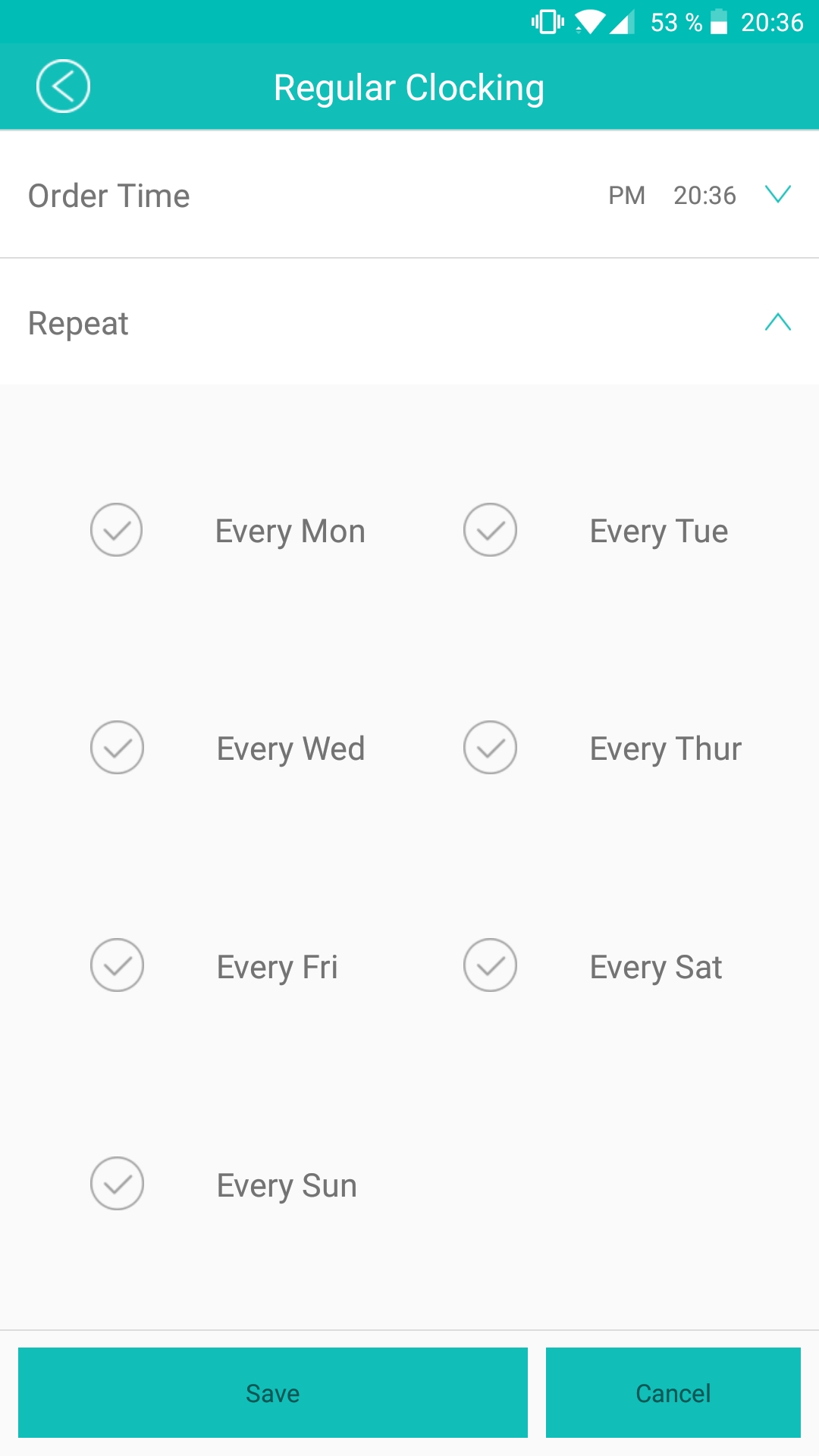Select the Every Tue checkbox
Screen dimensions: 819x1456
(490, 530)
